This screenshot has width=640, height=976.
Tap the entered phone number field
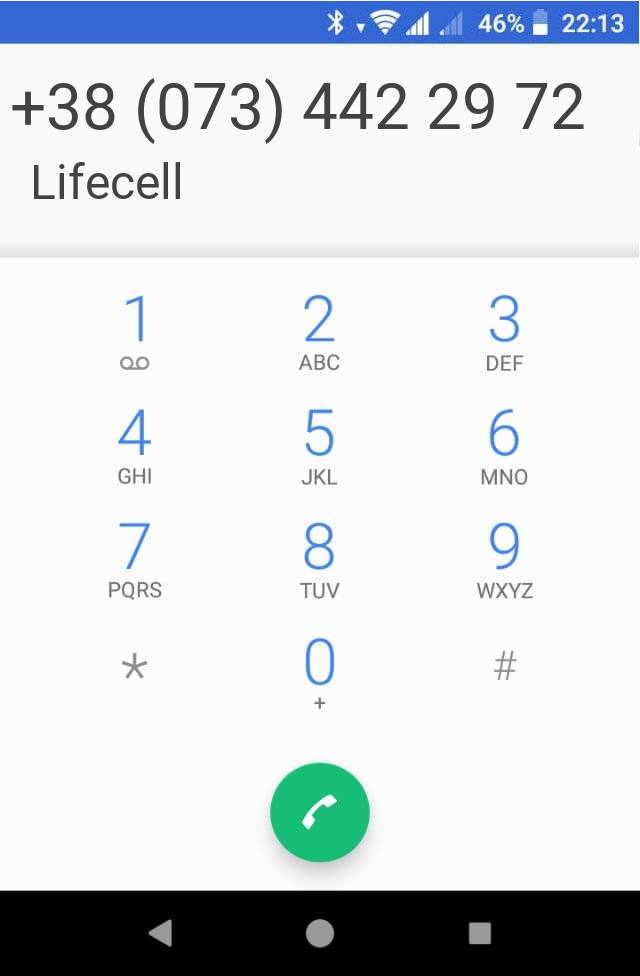[298, 108]
